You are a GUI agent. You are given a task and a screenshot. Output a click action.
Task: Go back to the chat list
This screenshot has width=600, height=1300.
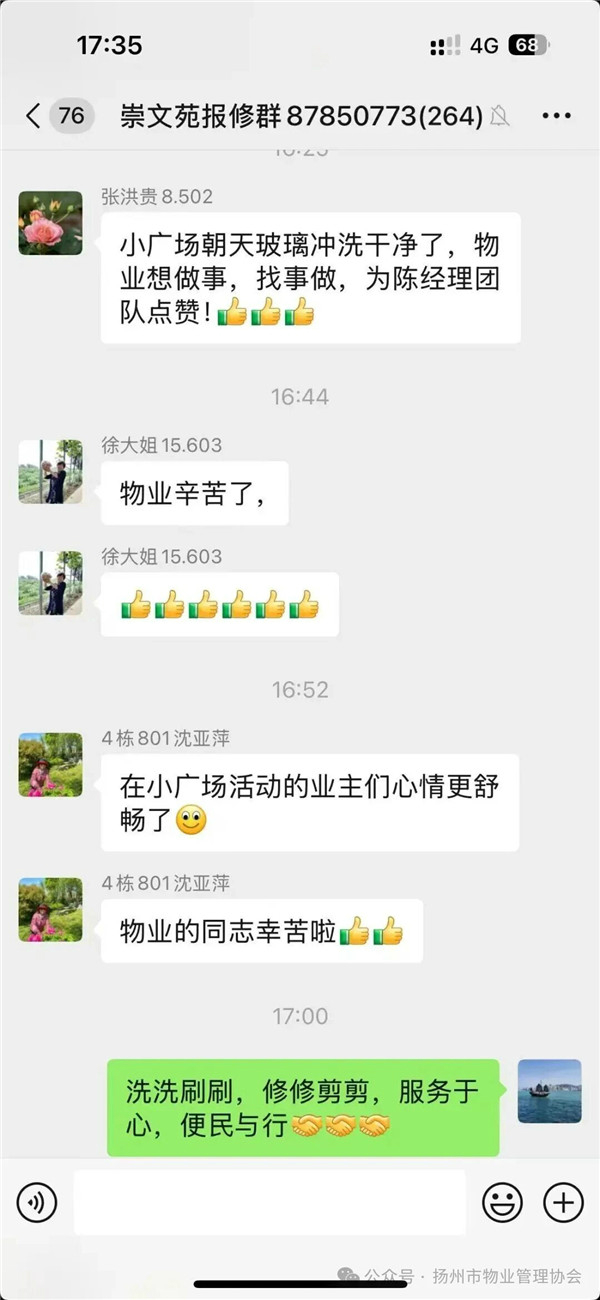pos(34,116)
